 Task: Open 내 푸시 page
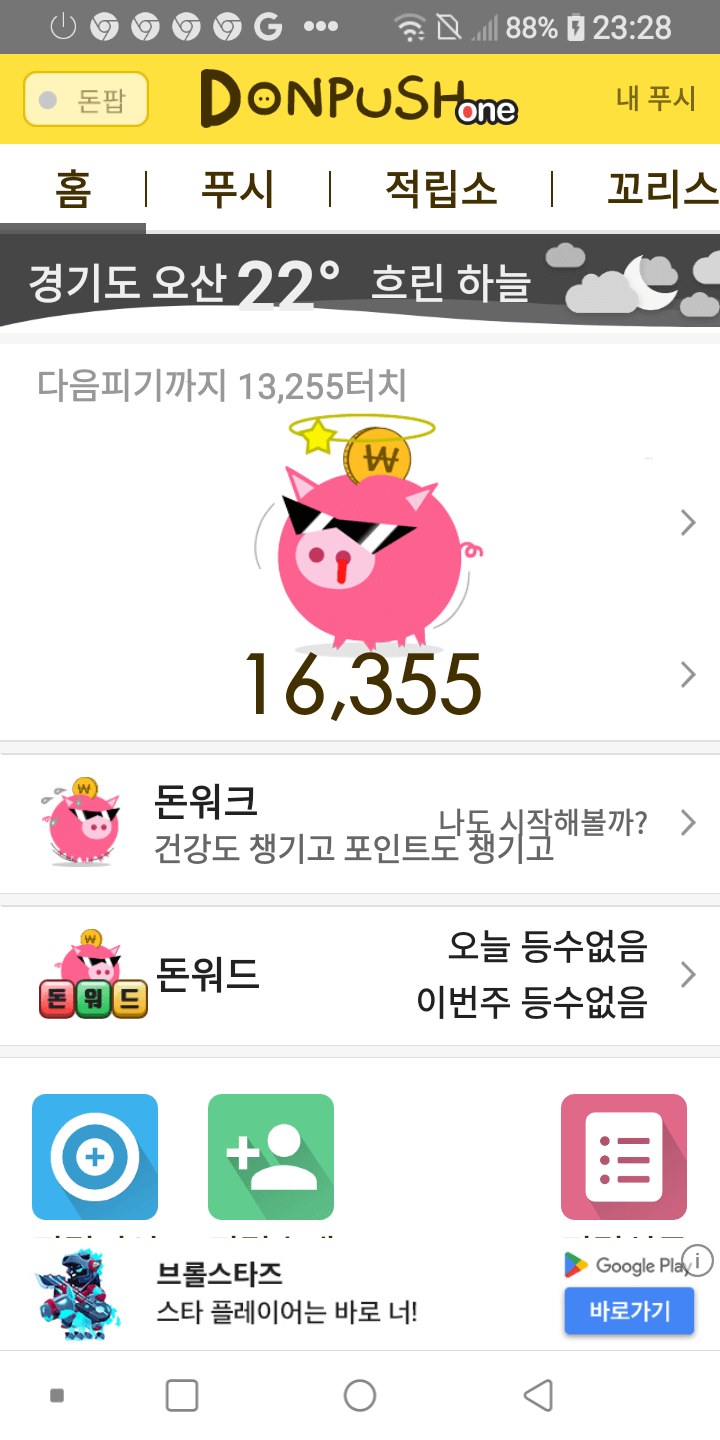coord(656,99)
